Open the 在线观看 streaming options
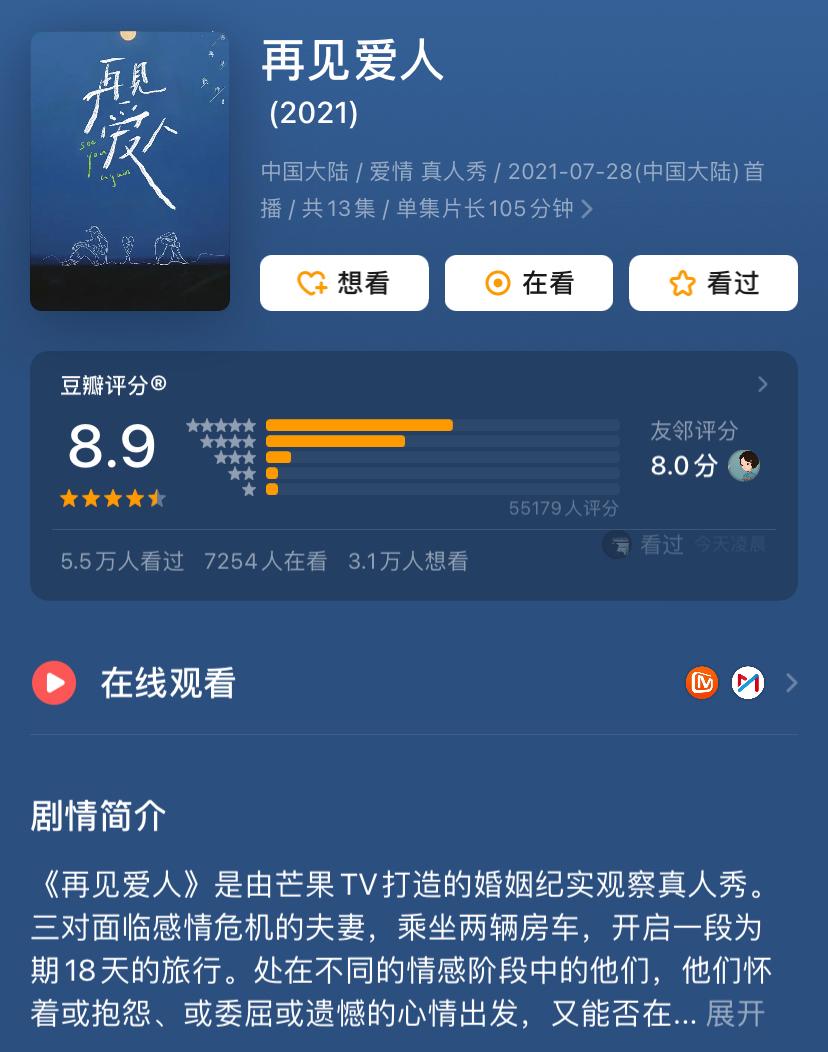Screen dimensions: 828x1052 point(792,683)
